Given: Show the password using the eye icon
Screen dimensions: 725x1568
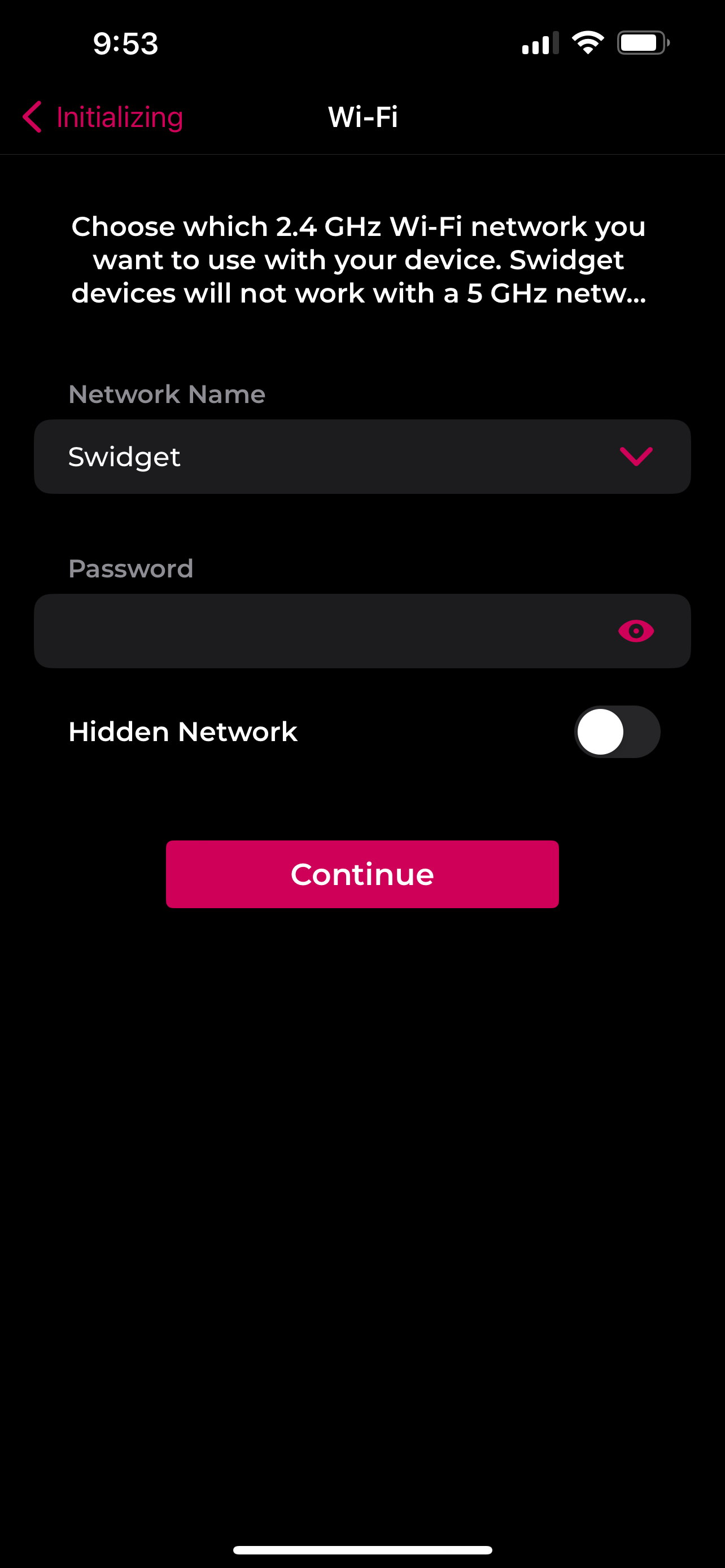Looking at the screenshot, I should point(636,631).
